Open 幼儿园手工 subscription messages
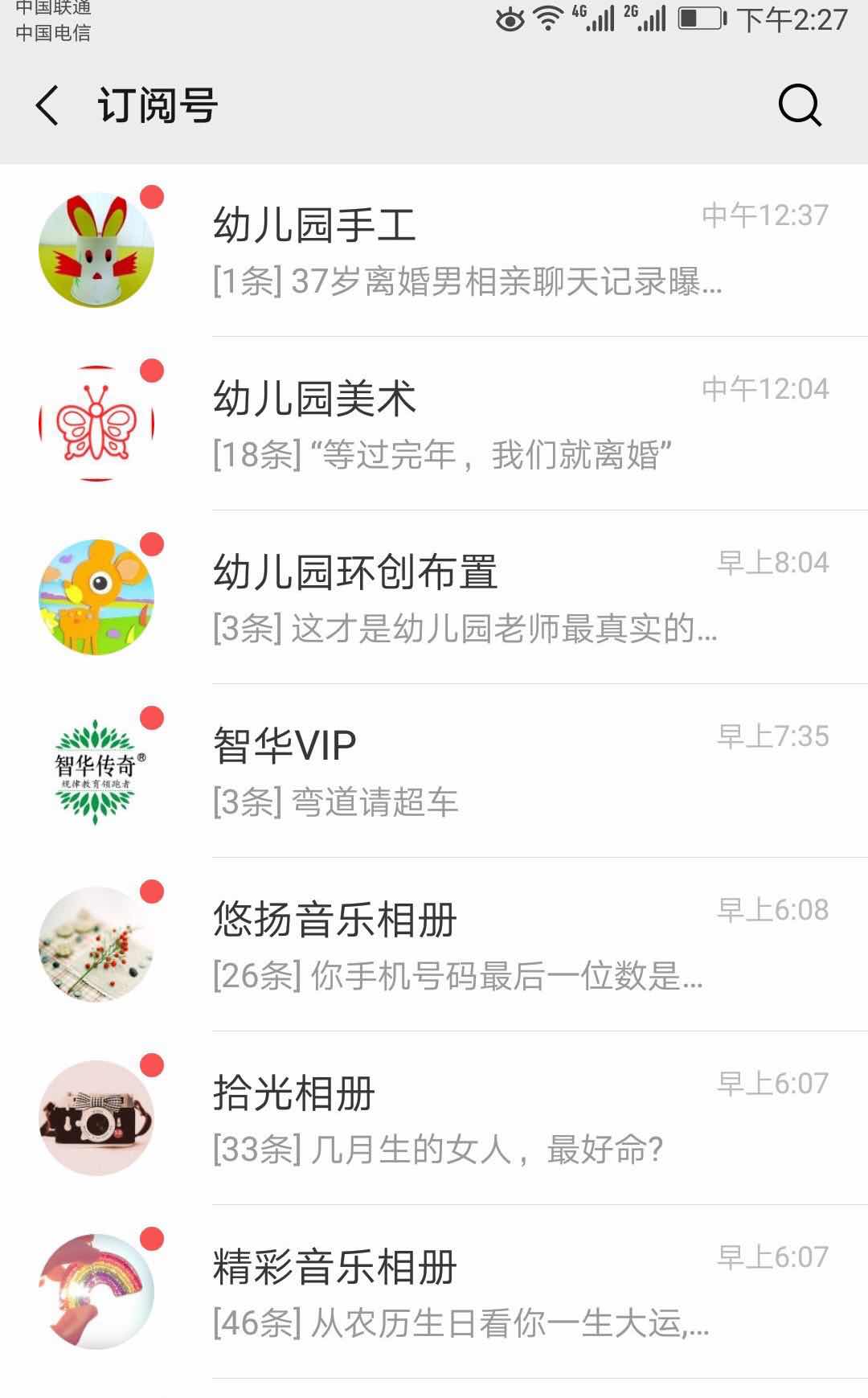 466,251
